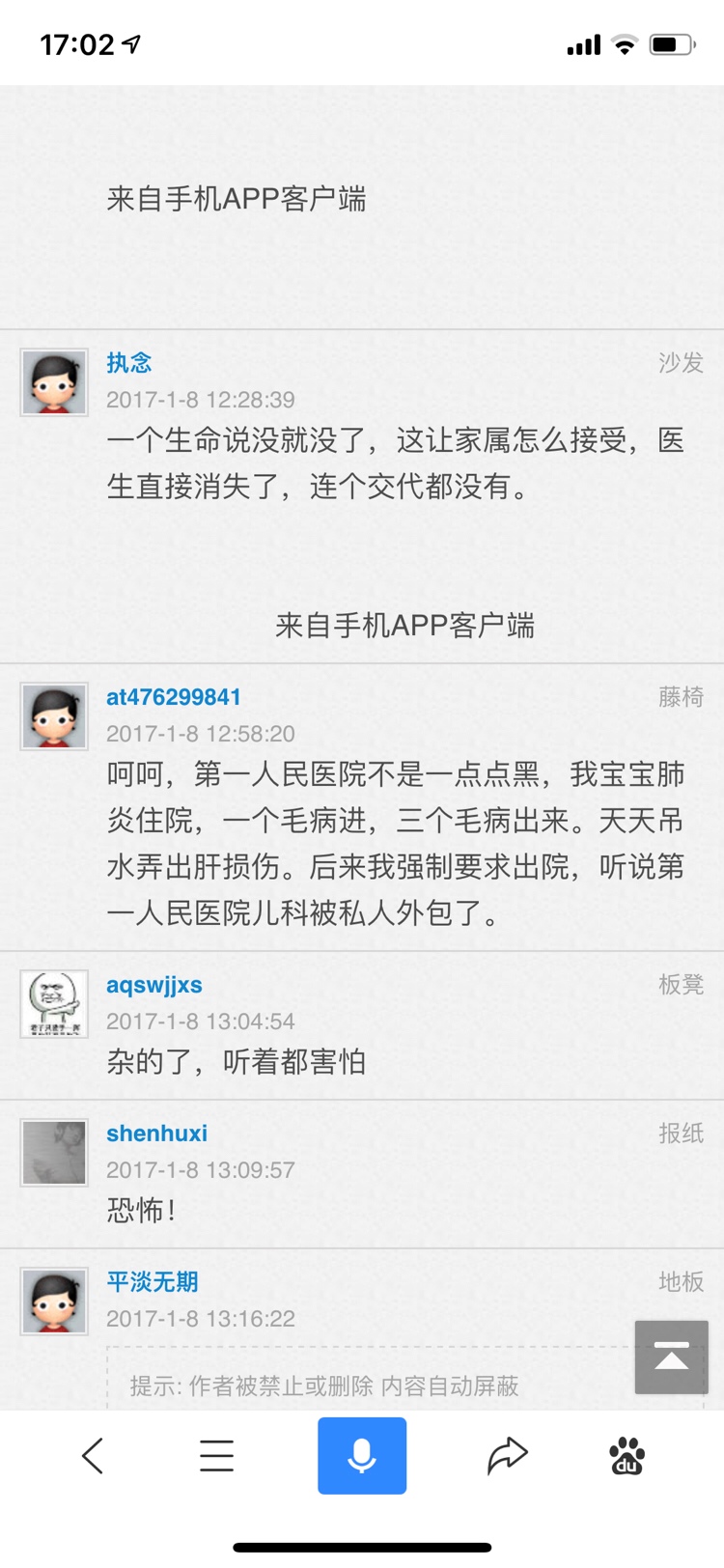The height and width of the screenshot is (1568, 724).
Task: Go back to the previous page
Action: click(x=93, y=1455)
